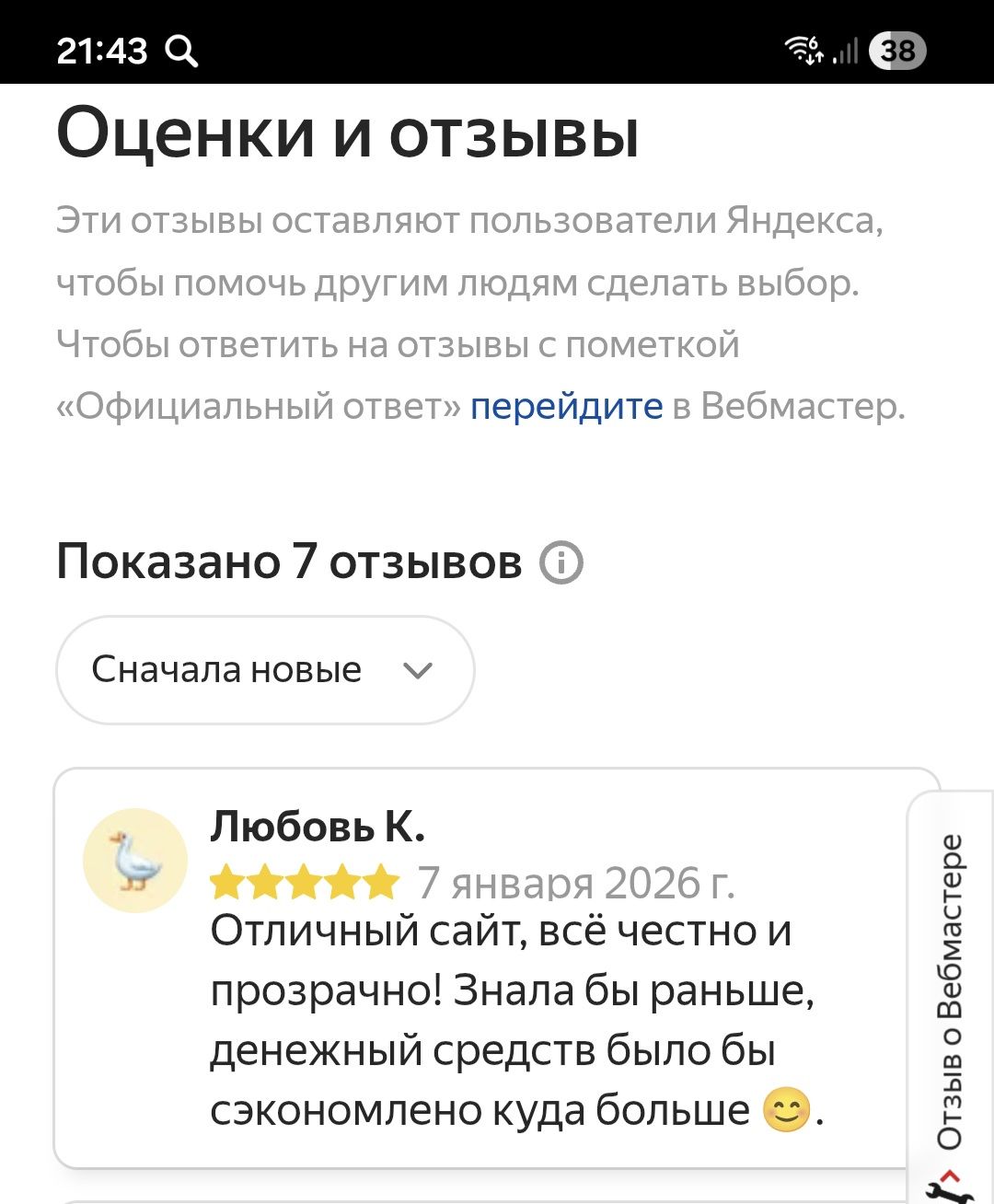Screen dimensions: 994x1204
Task: Follow the «перейдите» link to Вебмастер
Action: tap(566, 406)
